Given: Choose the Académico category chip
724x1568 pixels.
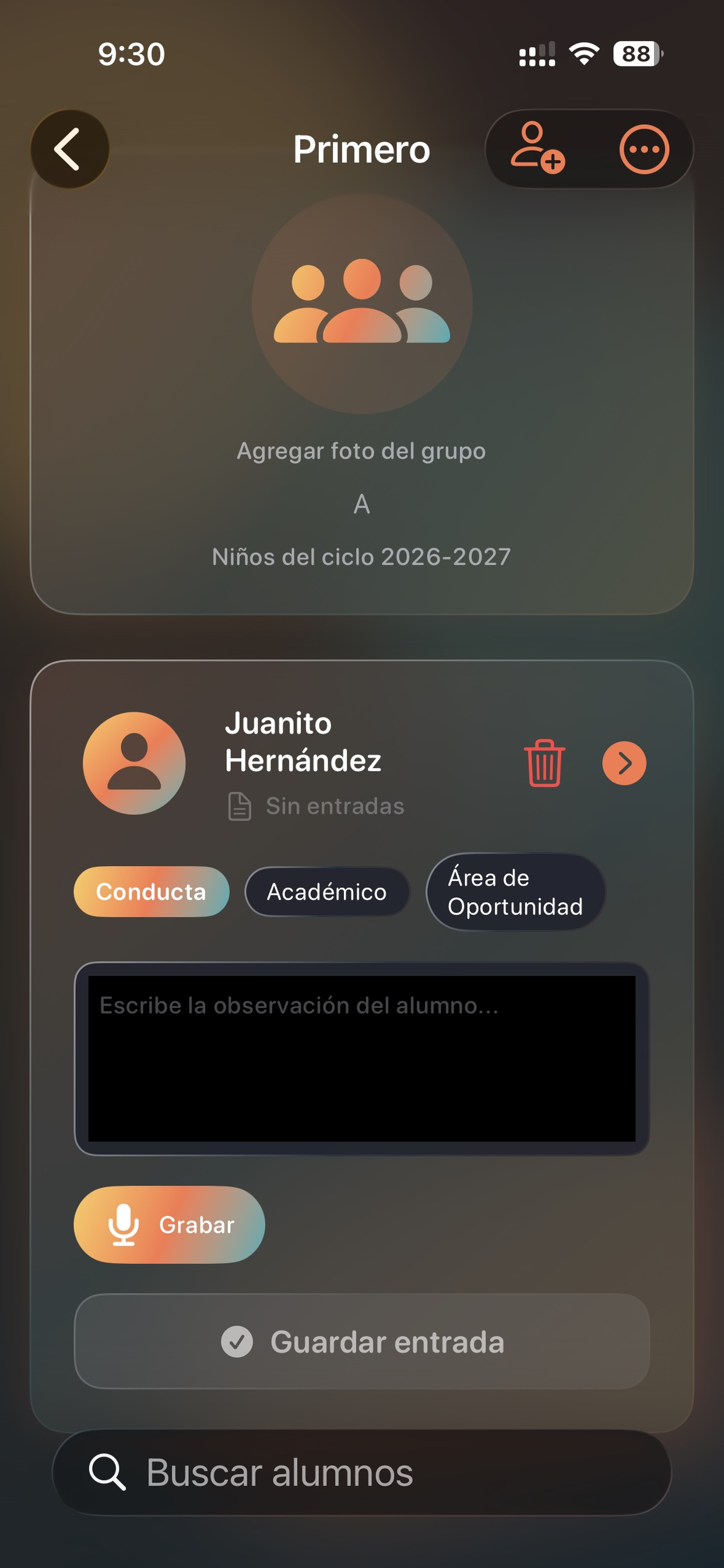Looking at the screenshot, I should coord(326,892).
